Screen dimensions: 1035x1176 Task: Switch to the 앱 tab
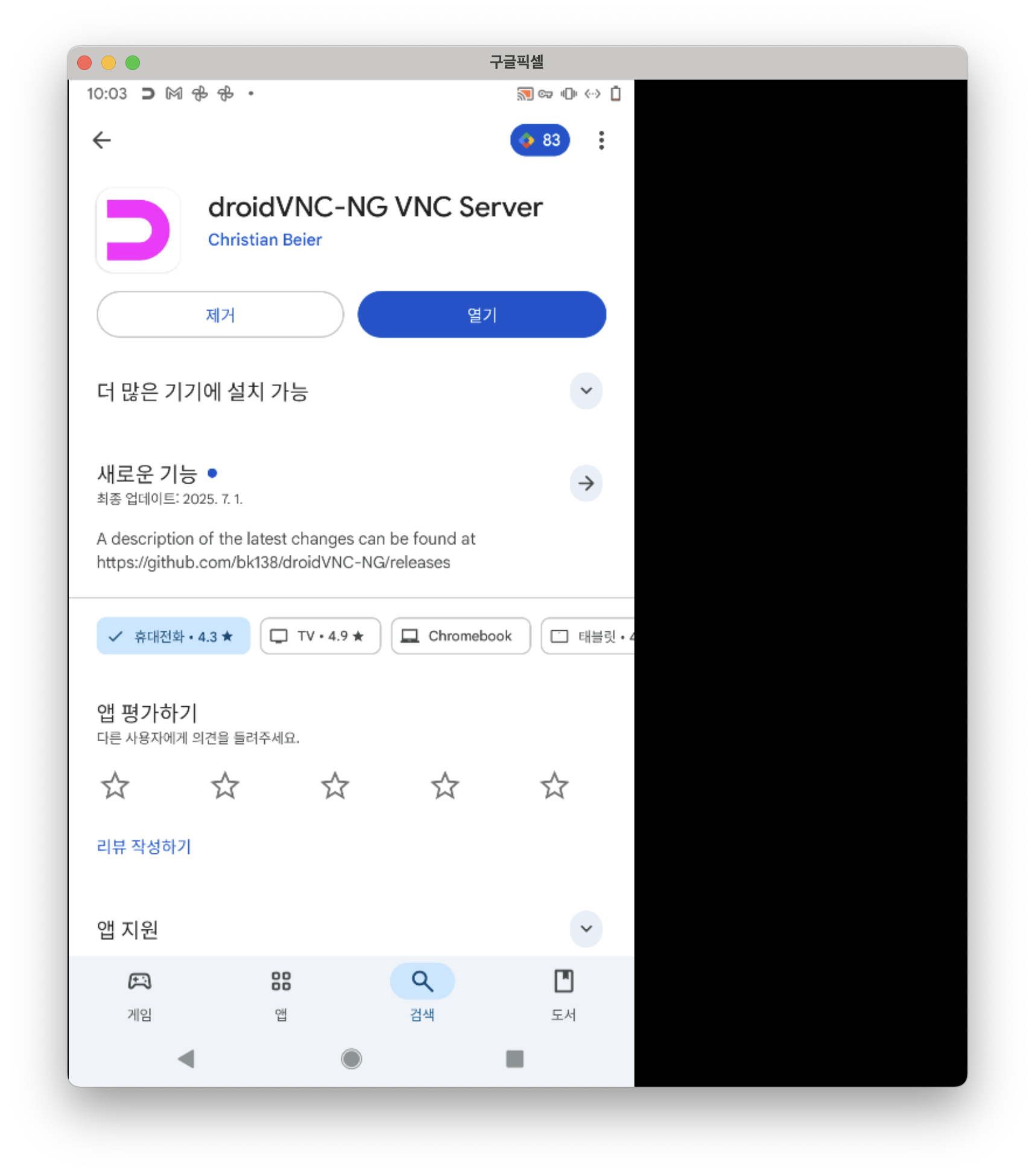pyautogui.click(x=281, y=994)
